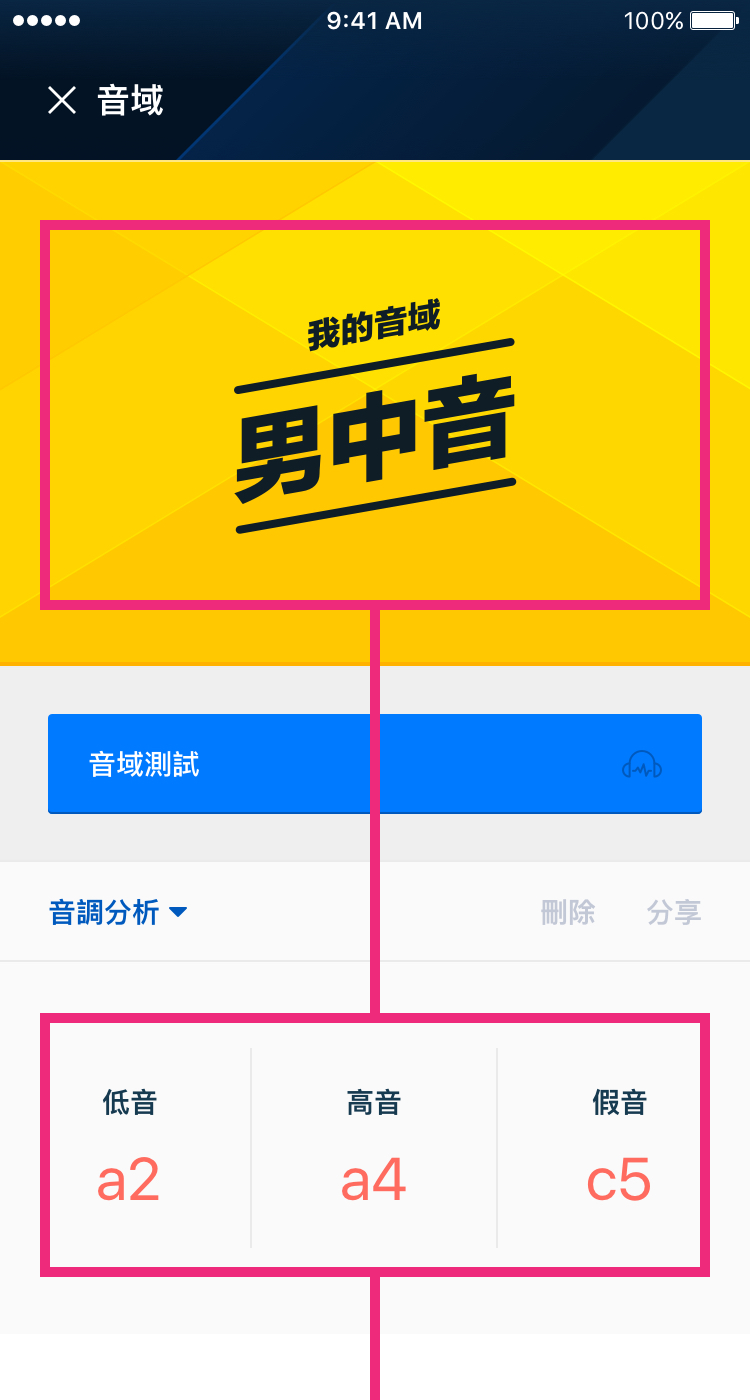Image resolution: width=750 pixels, height=1400 pixels.
Task: Share the result via 分享
Action: [x=673, y=912]
